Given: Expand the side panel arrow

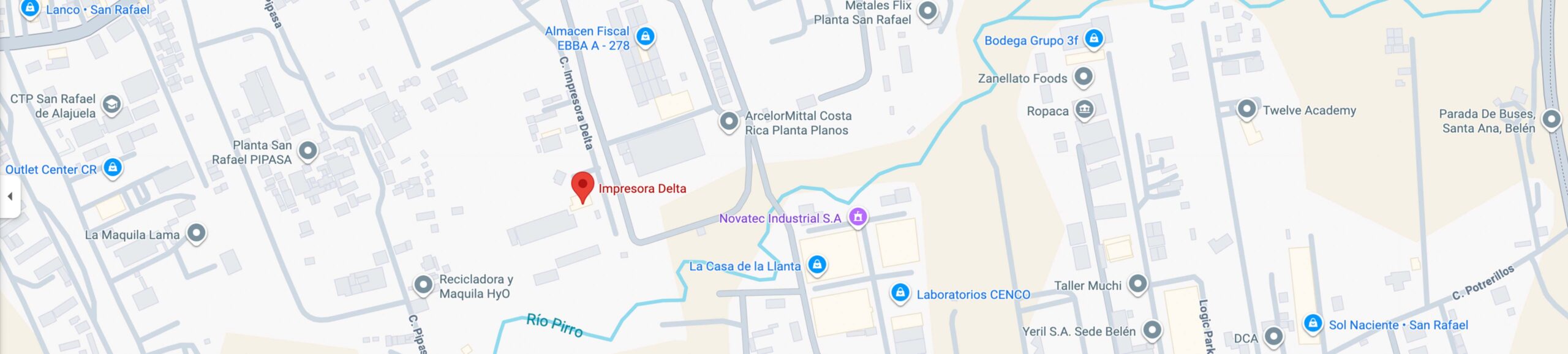Looking at the screenshot, I should coord(10,197).
